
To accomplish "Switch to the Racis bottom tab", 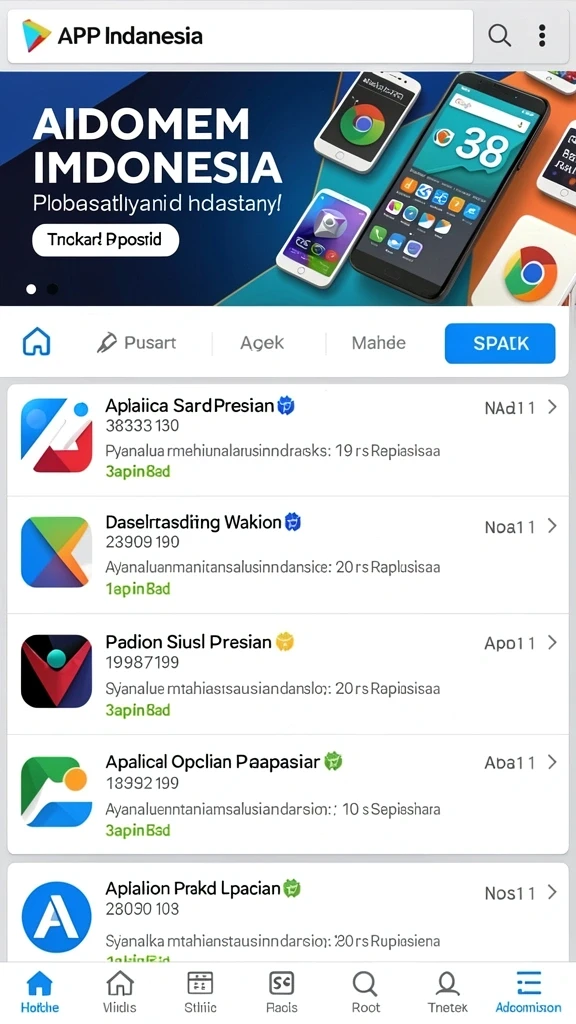I will pos(282,991).
